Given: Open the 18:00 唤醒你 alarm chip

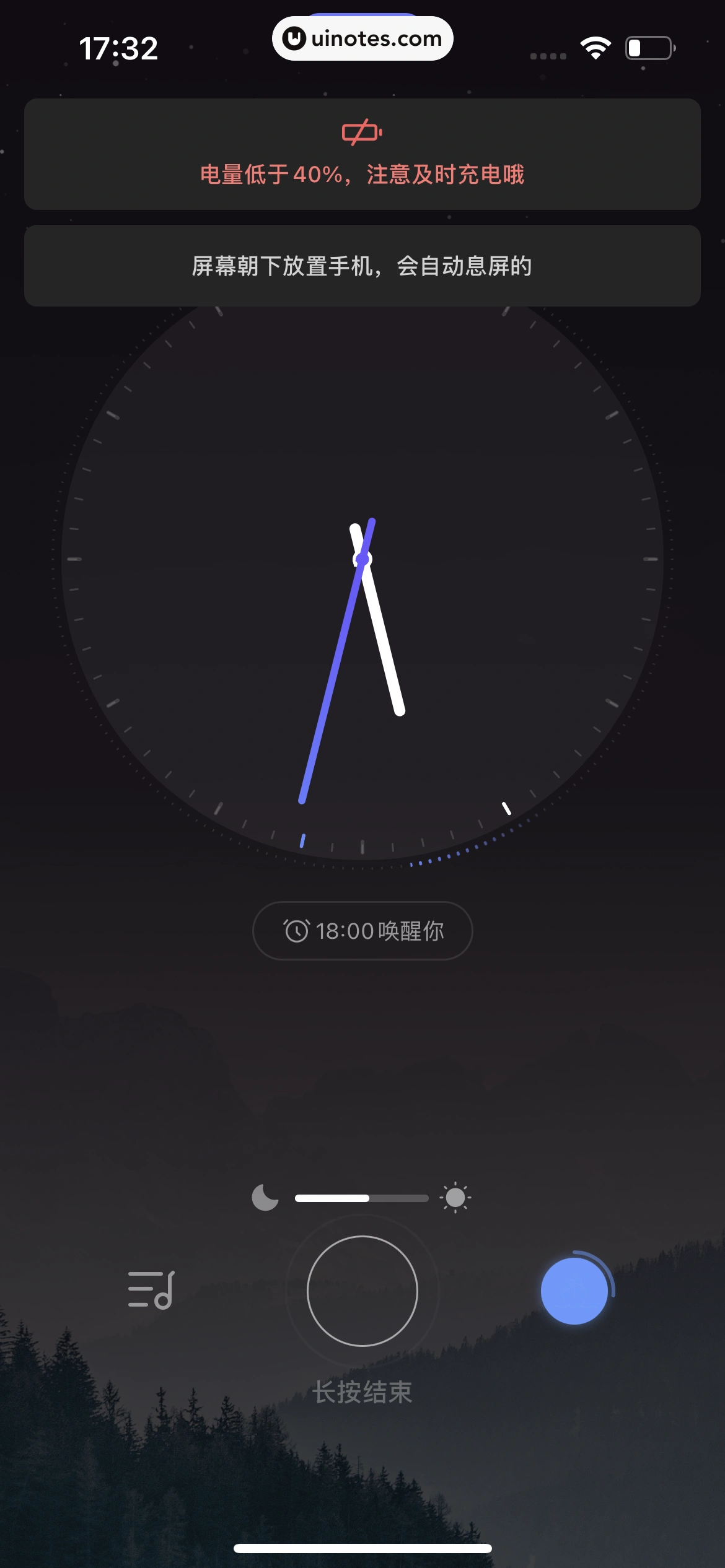Looking at the screenshot, I should tap(362, 931).
